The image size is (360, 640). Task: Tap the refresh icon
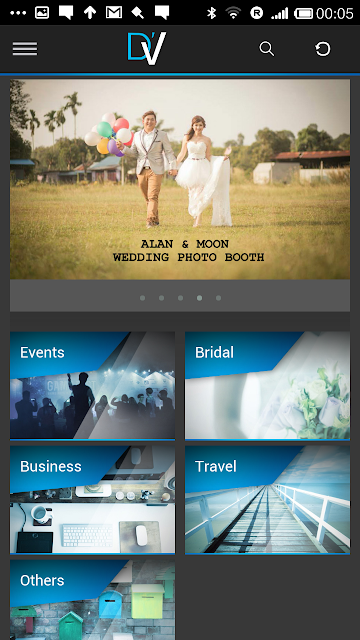(322, 49)
